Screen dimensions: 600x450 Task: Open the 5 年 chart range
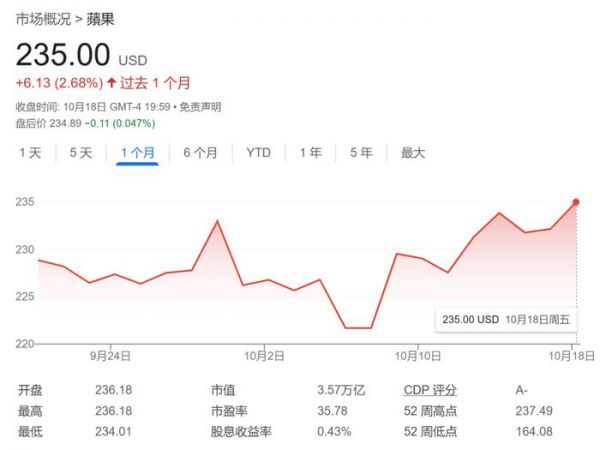click(x=361, y=153)
